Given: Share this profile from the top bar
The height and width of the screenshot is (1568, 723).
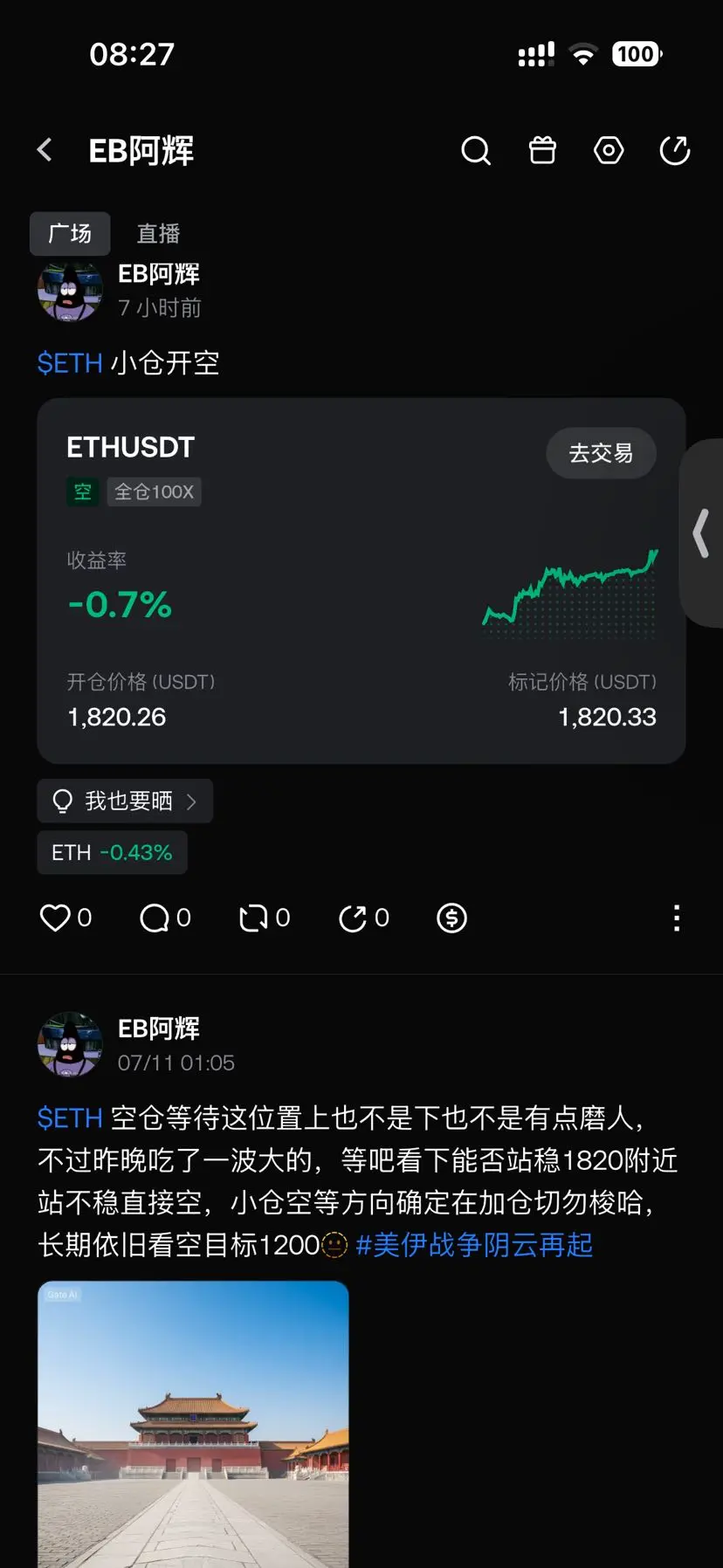Looking at the screenshot, I should pos(675,150).
